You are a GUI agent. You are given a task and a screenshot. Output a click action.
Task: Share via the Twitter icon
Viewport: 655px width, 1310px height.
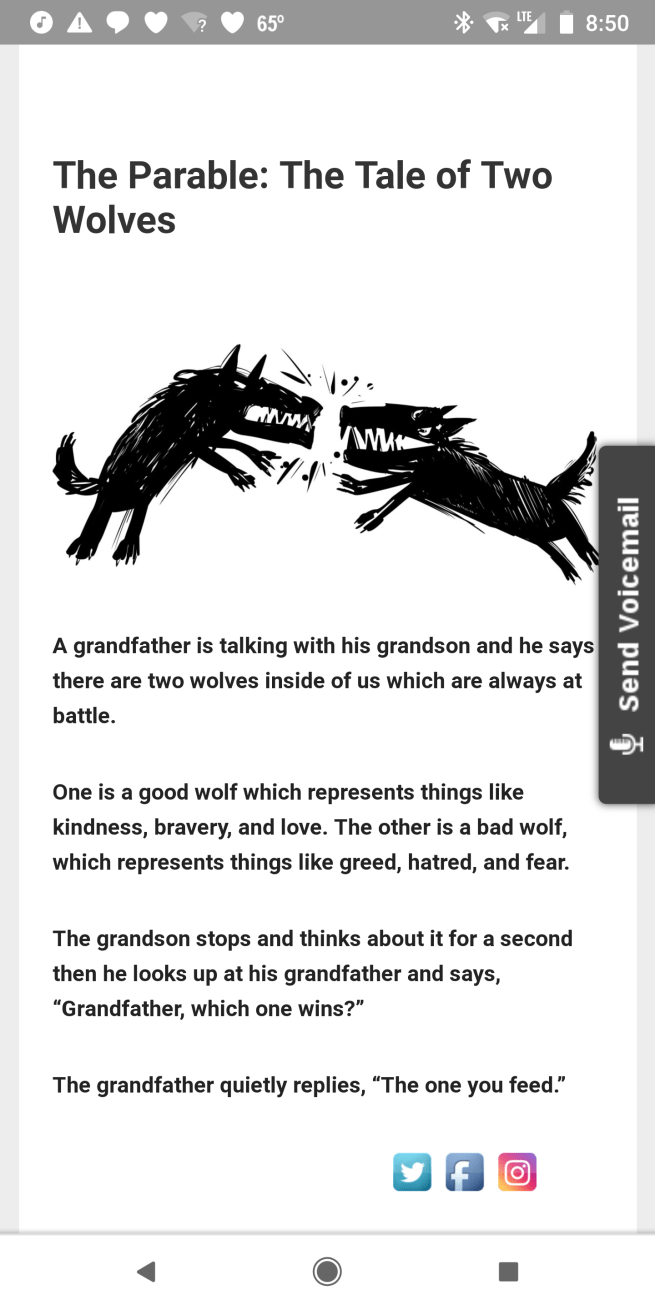(412, 1172)
